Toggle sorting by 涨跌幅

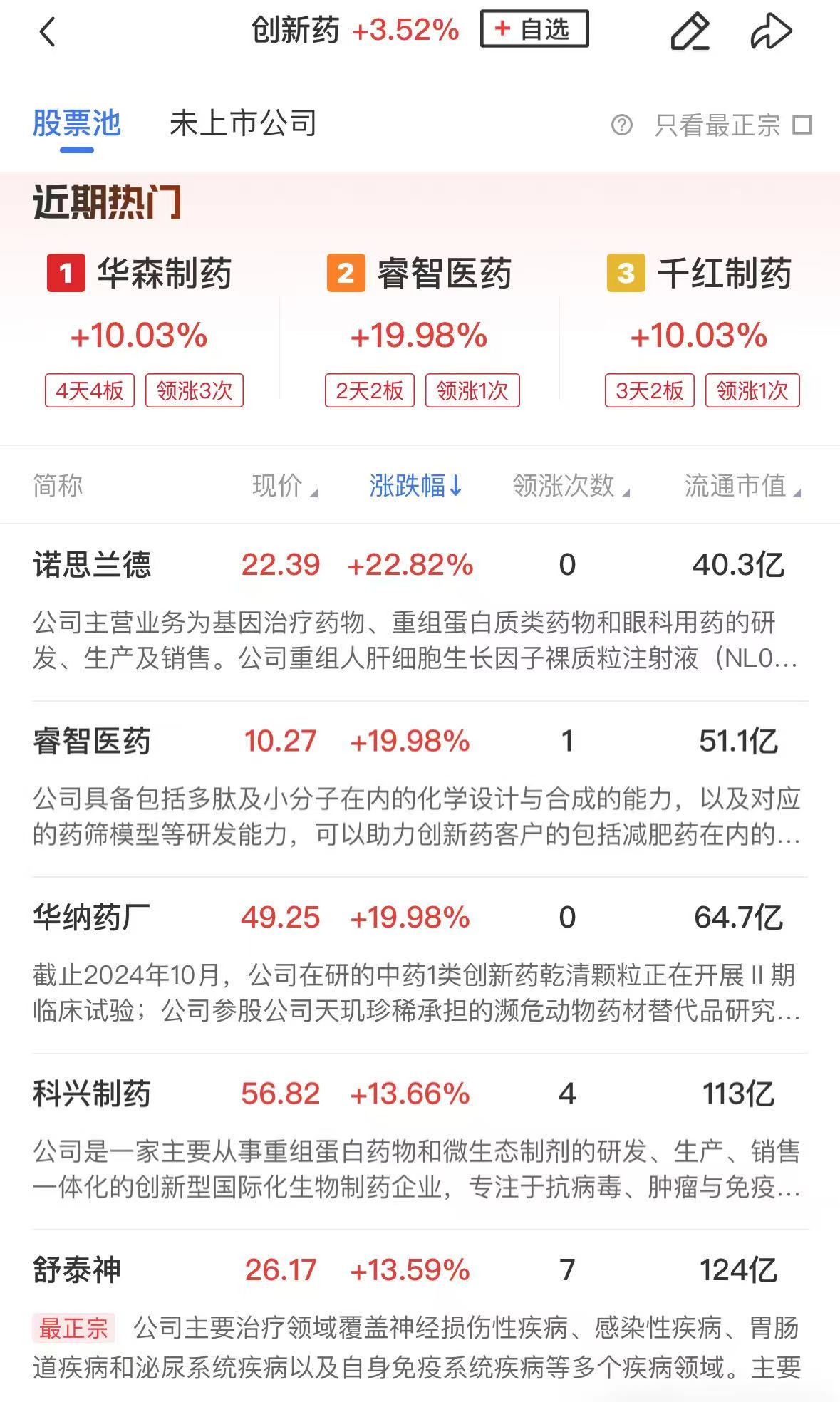click(416, 486)
